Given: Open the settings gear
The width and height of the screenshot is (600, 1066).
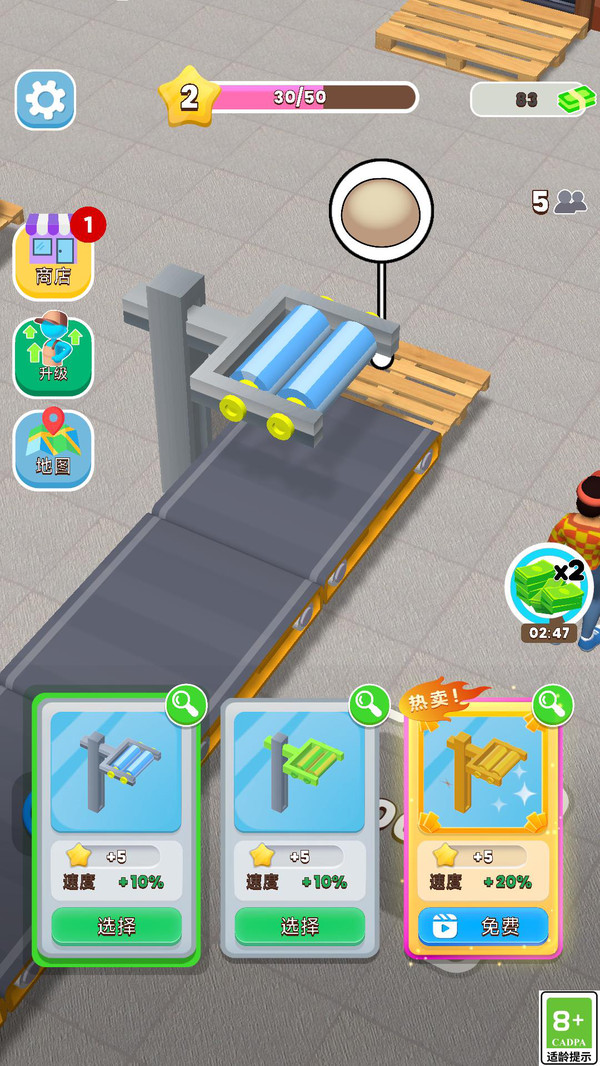Looking at the screenshot, I should [46, 100].
